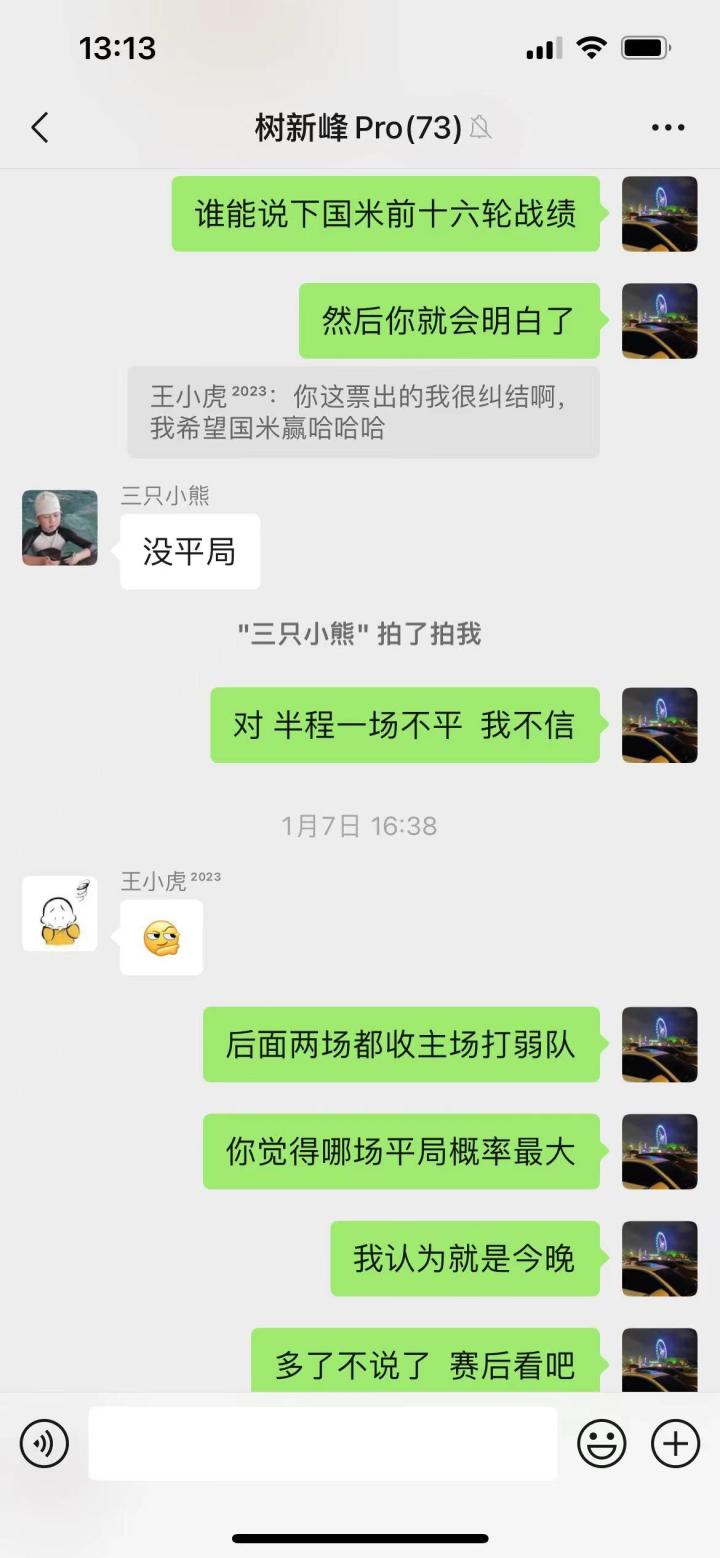Viewport: 720px width, 1558px height.
Task: Open the group chat overflow menu
Action: pos(667,128)
